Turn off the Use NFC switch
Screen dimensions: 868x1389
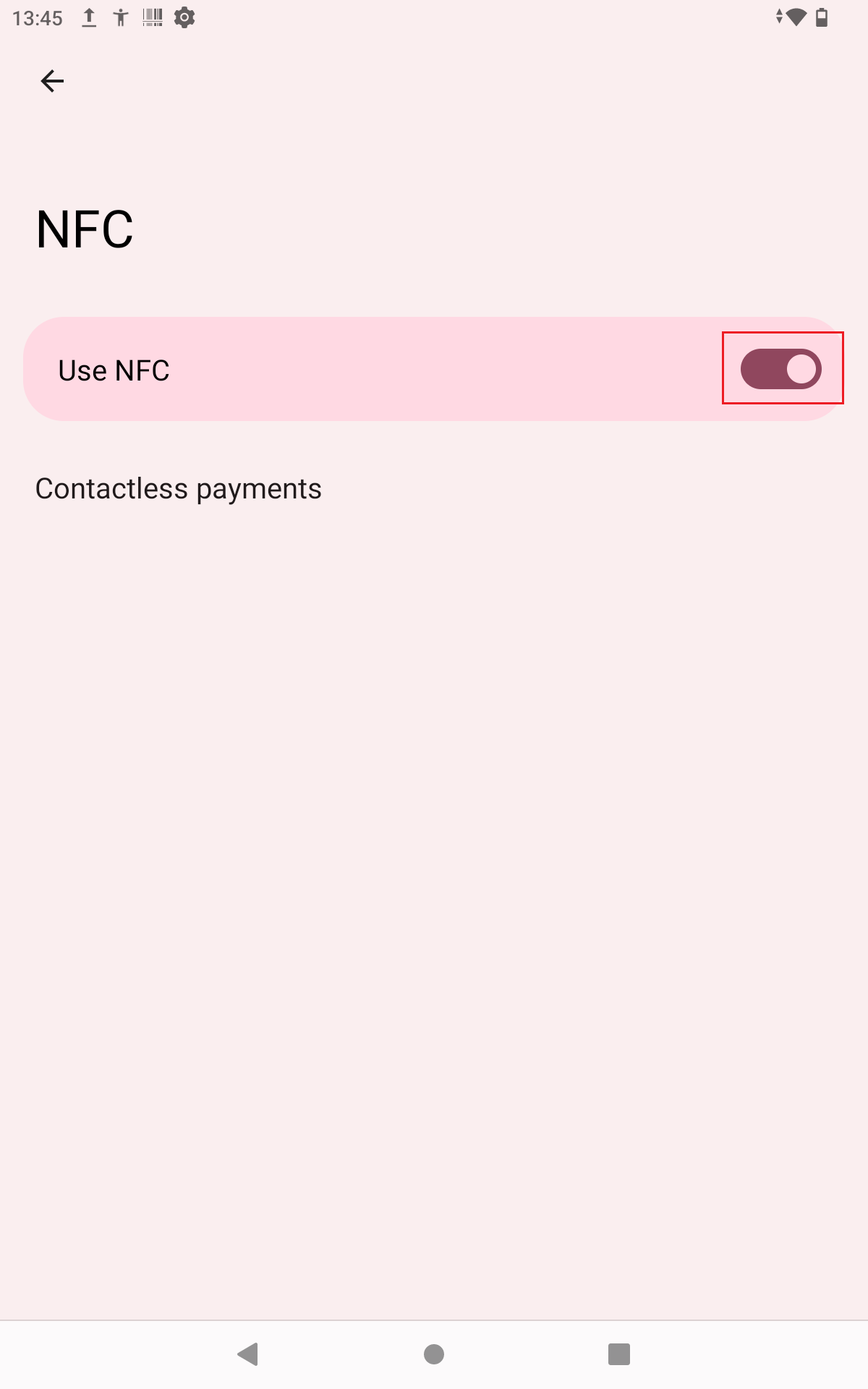(x=781, y=369)
